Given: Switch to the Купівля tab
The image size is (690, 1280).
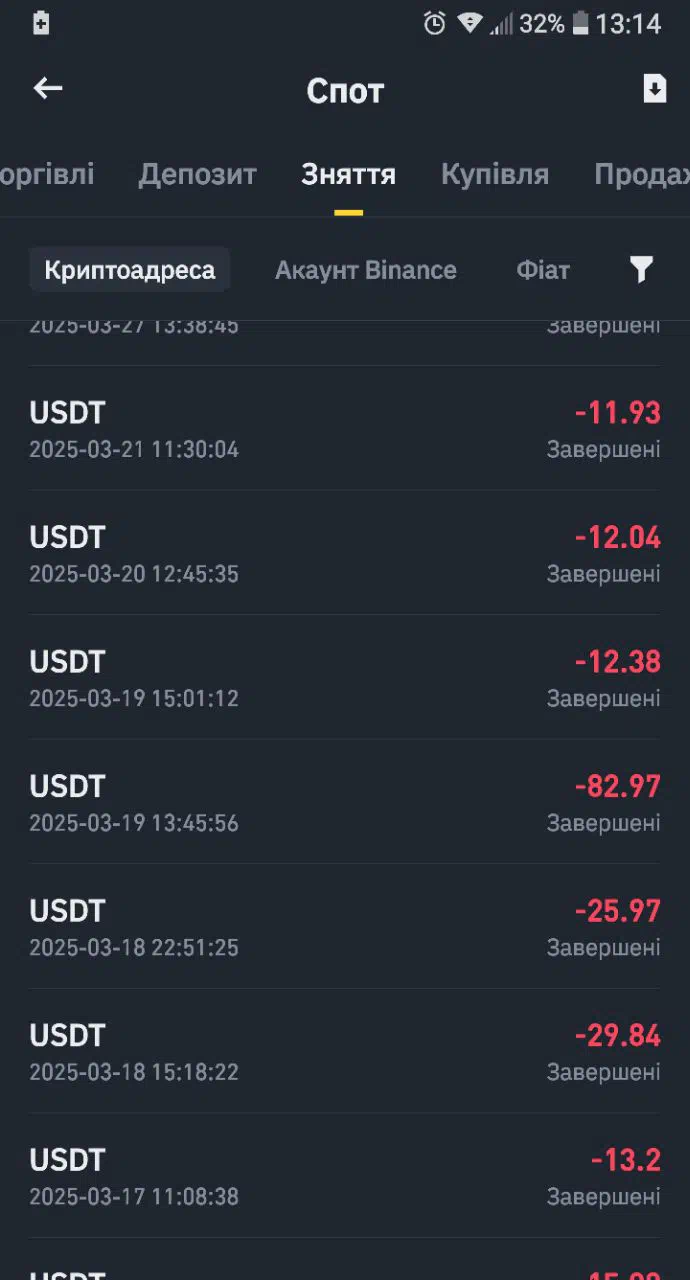Looking at the screenshot, I should [495, 174].
